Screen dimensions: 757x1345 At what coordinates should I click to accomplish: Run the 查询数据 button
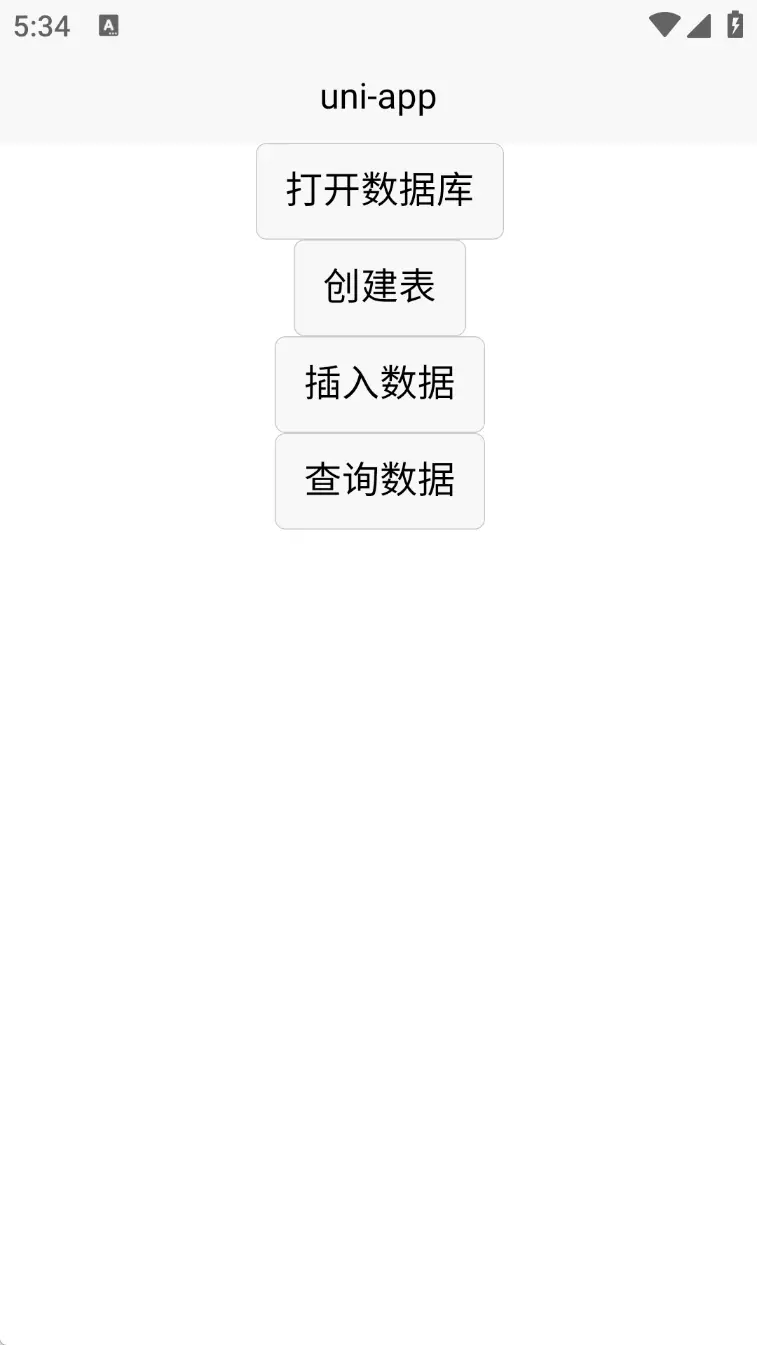(379, 481)
